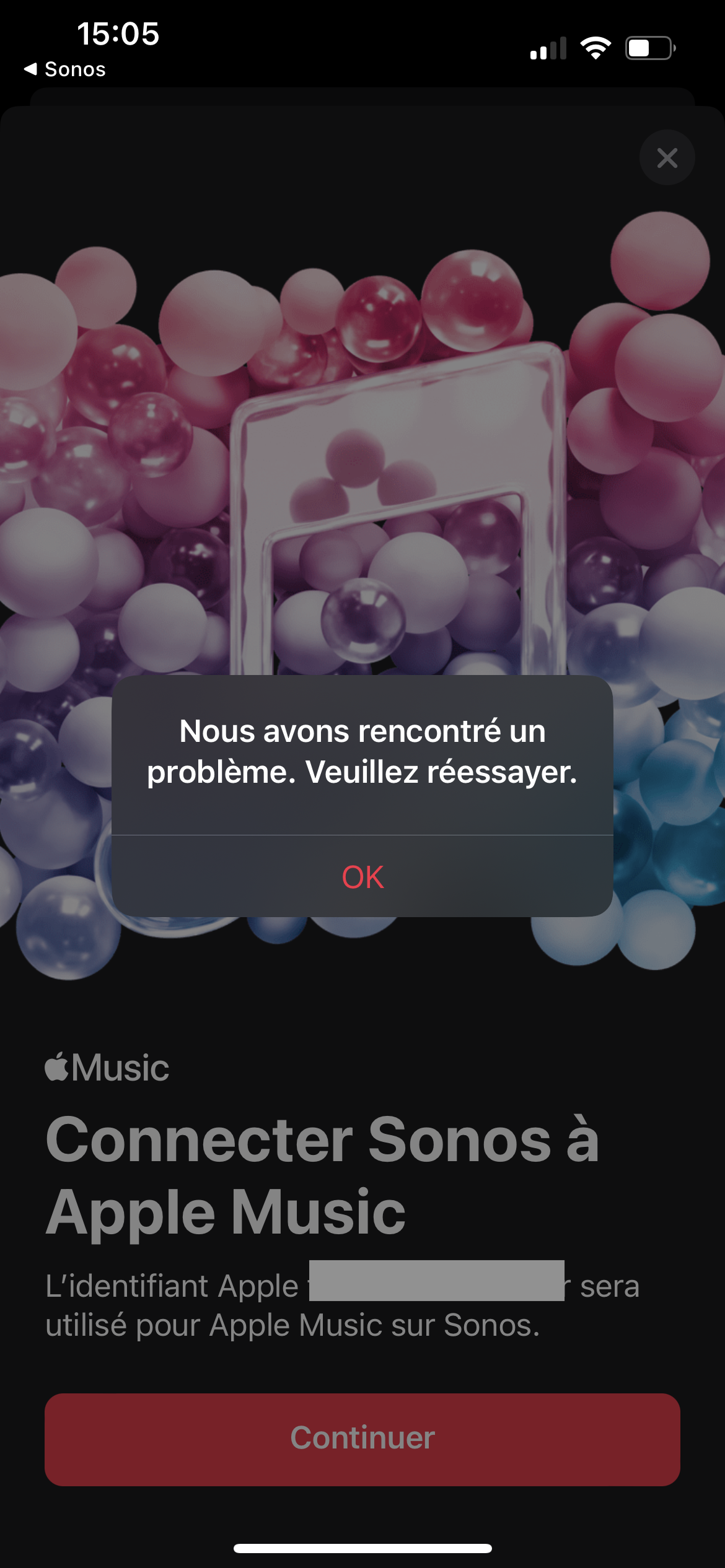Return to the Sonos app

point(65,69)
